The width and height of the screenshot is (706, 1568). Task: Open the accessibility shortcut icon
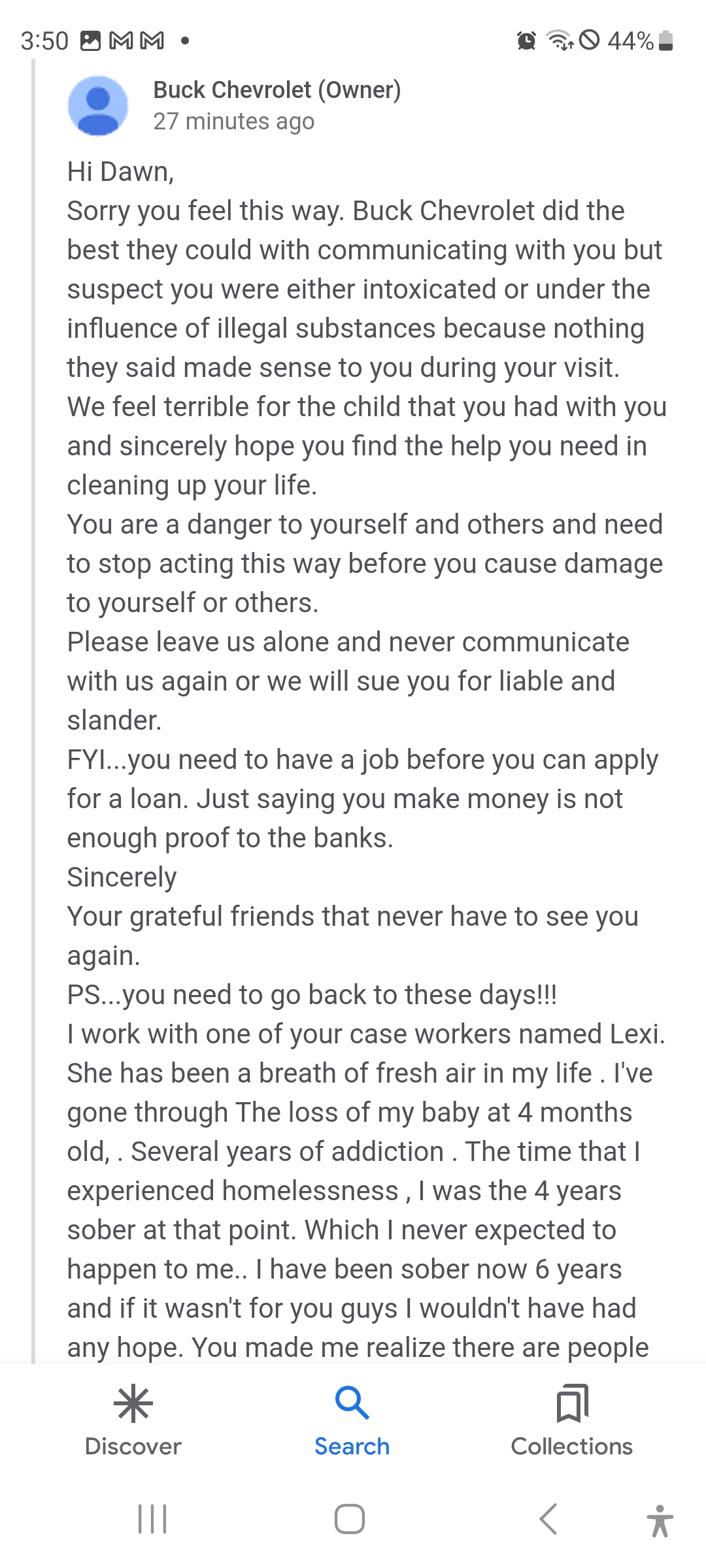point(662,1519)
